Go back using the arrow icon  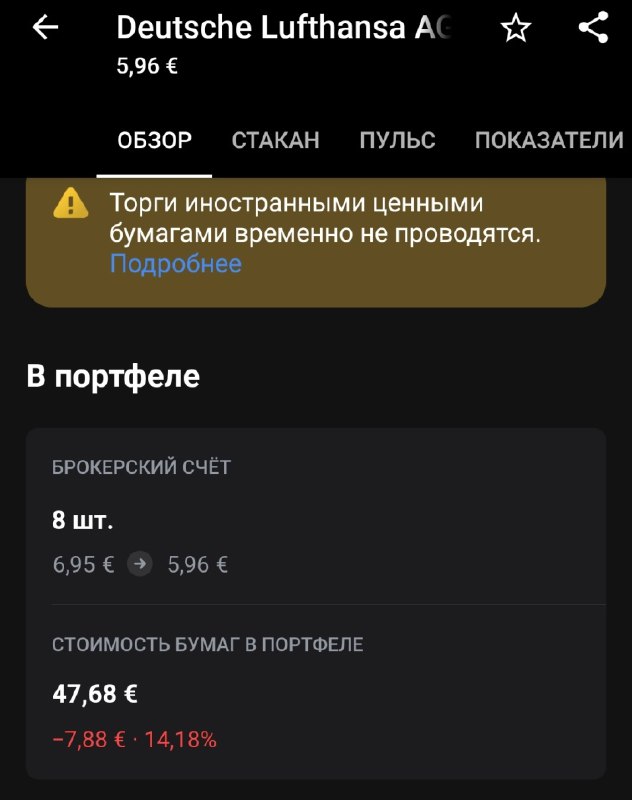click(x=45, y=27)
